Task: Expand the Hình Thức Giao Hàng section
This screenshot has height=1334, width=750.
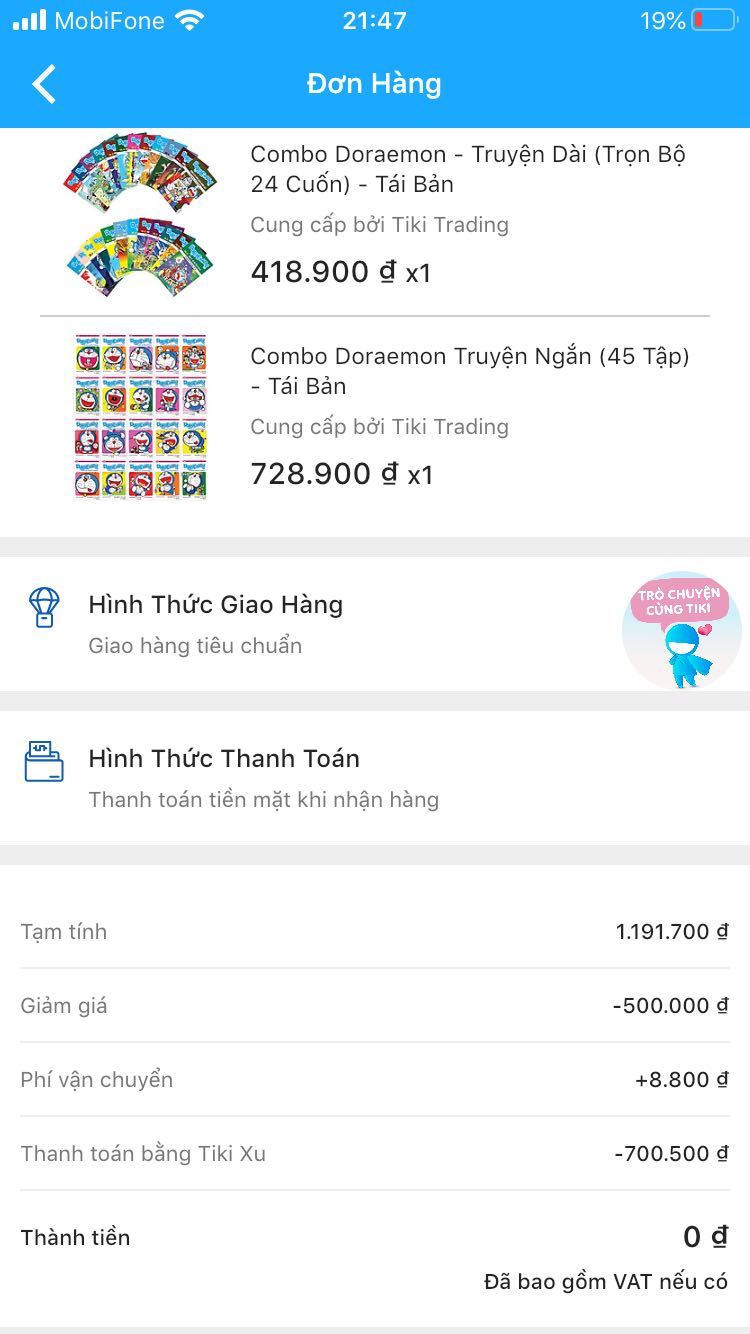Action: point(215,604)
